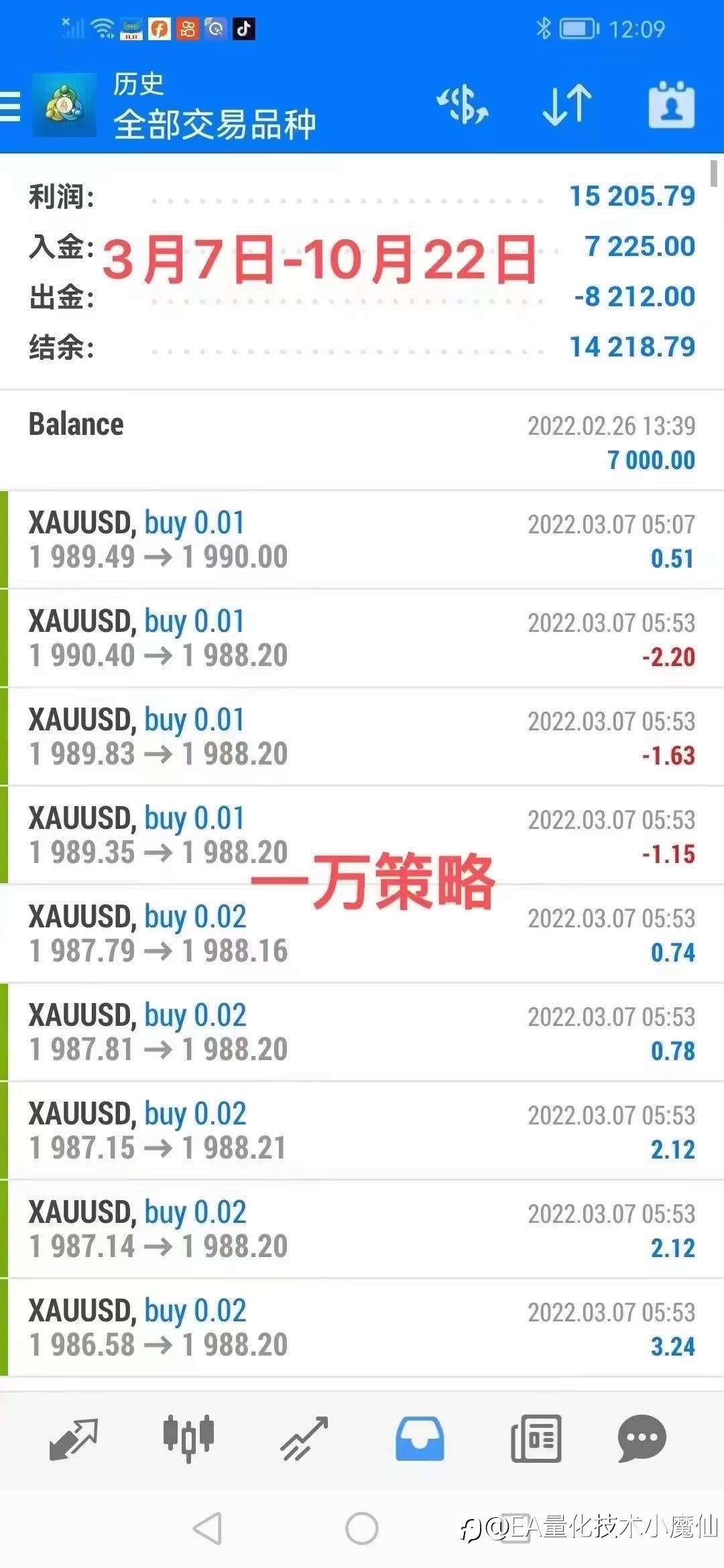Go to the home screen
The image size is (724, 1568).
(x=362, y=1528)
